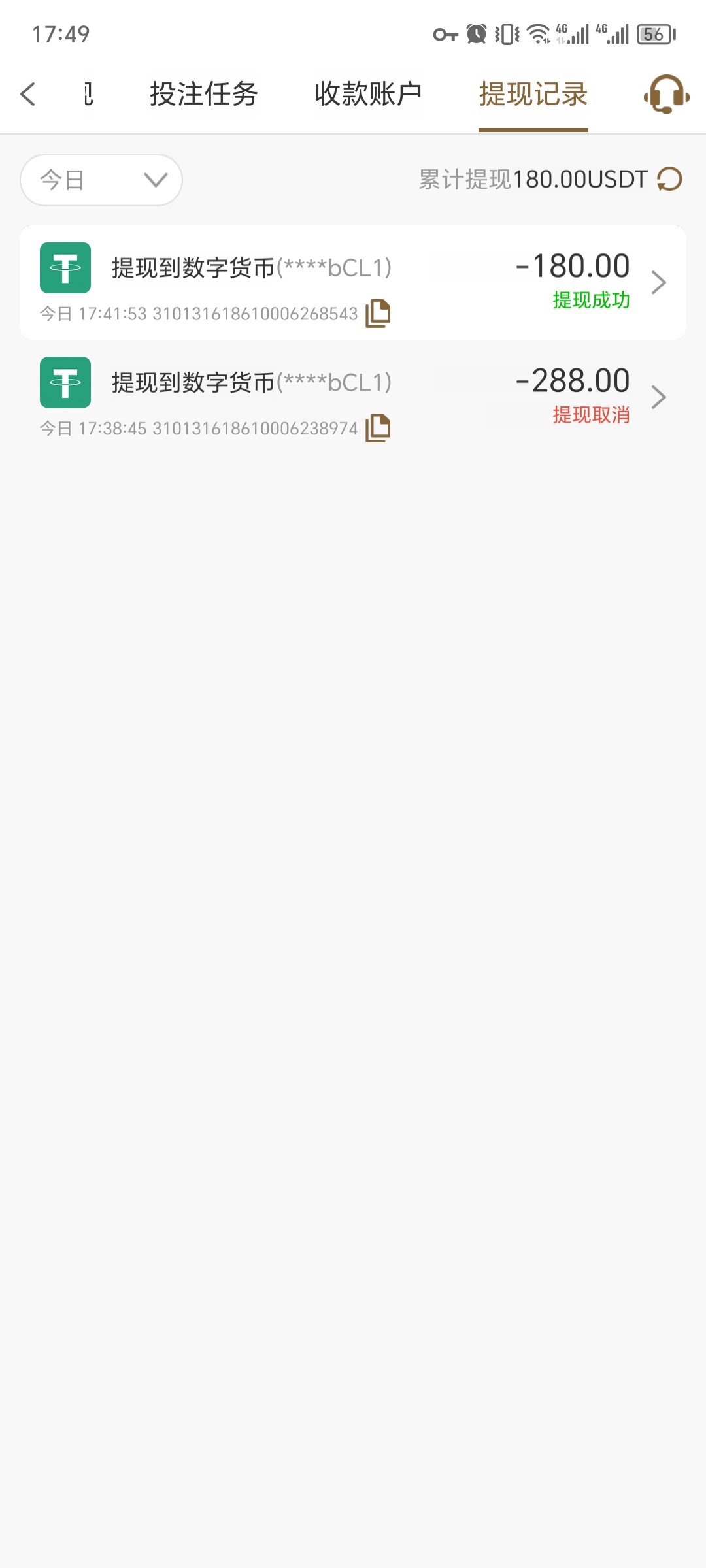The width and height of the screenshot is (706, 1568).
Task: Switch to the 收款账户 tab
Action: (368, 94)
